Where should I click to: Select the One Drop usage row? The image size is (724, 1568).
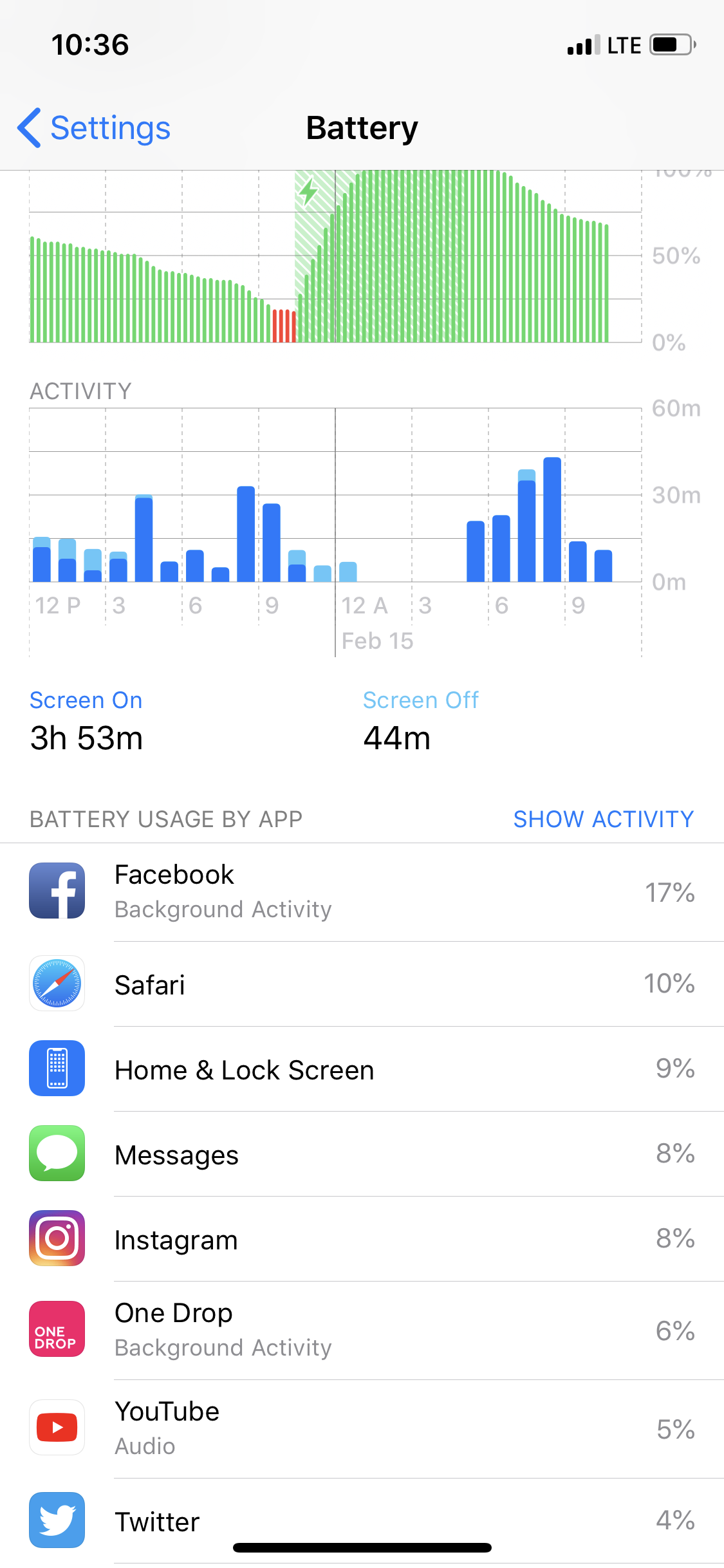click(362, 1330)
